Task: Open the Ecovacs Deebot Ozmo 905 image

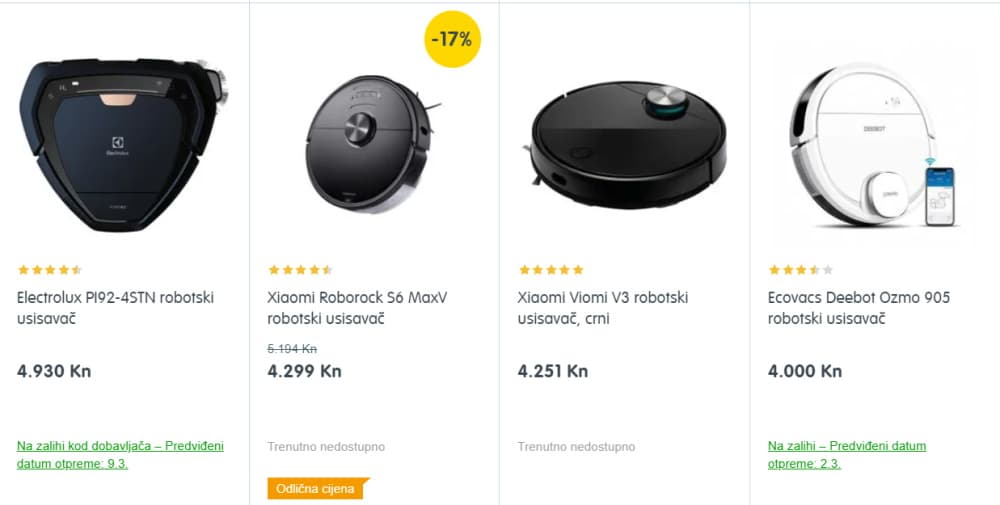Action: [868, 150]
